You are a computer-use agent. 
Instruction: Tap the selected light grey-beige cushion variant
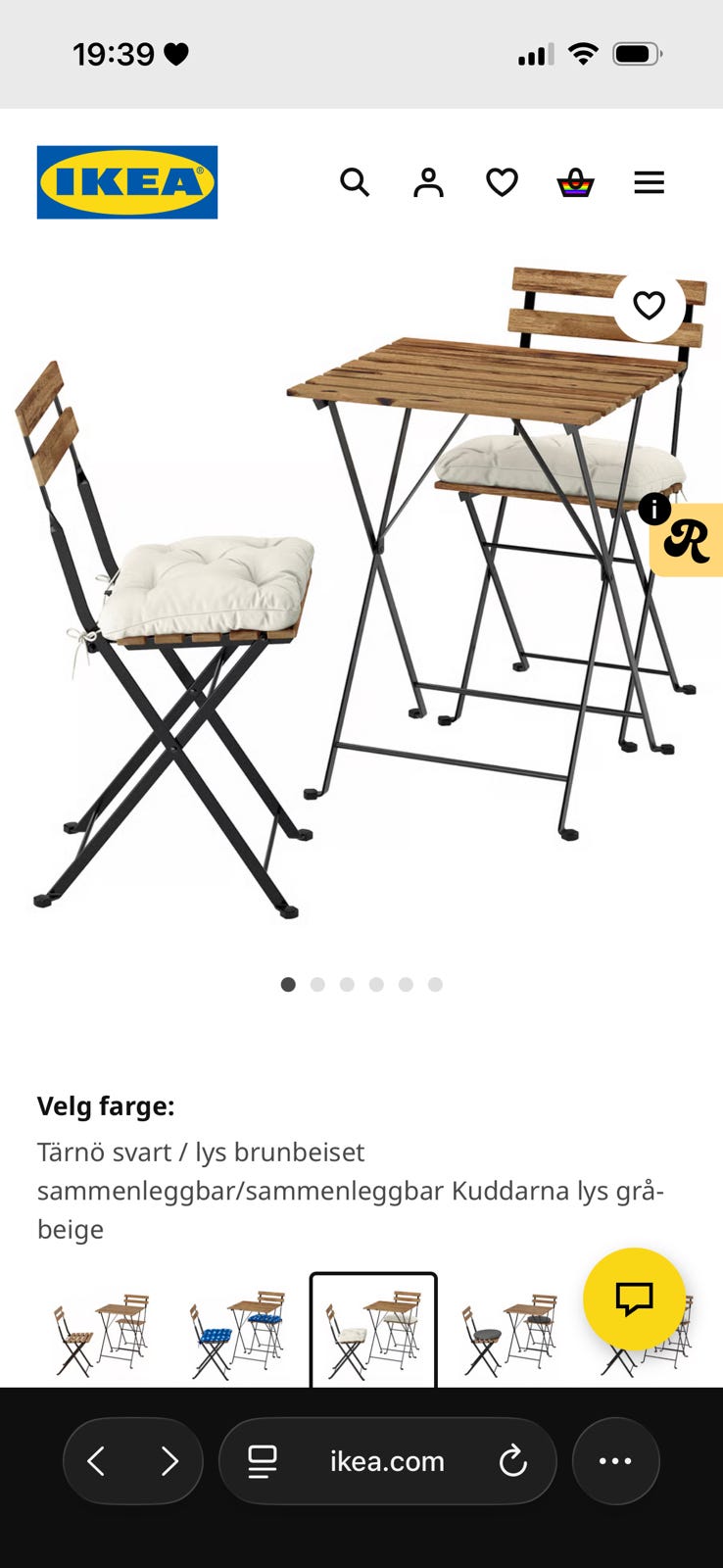pos(373,1331)
